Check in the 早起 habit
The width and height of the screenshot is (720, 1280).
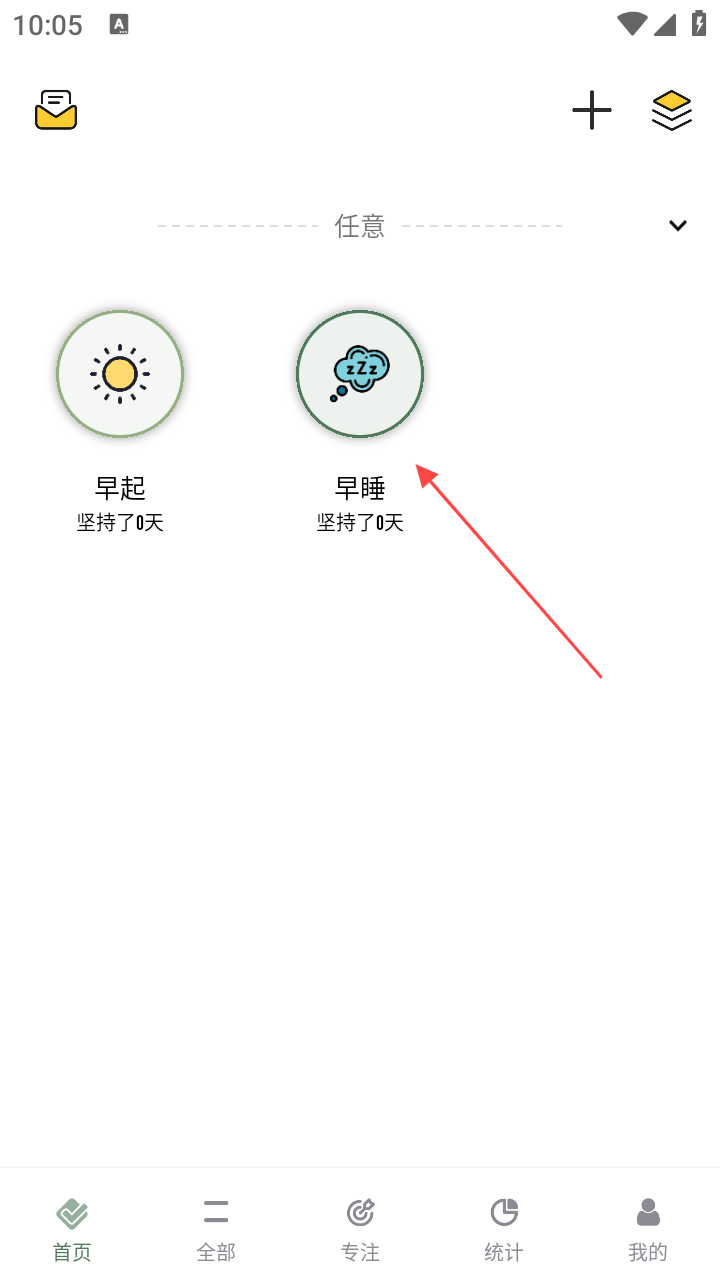[120, 374]
